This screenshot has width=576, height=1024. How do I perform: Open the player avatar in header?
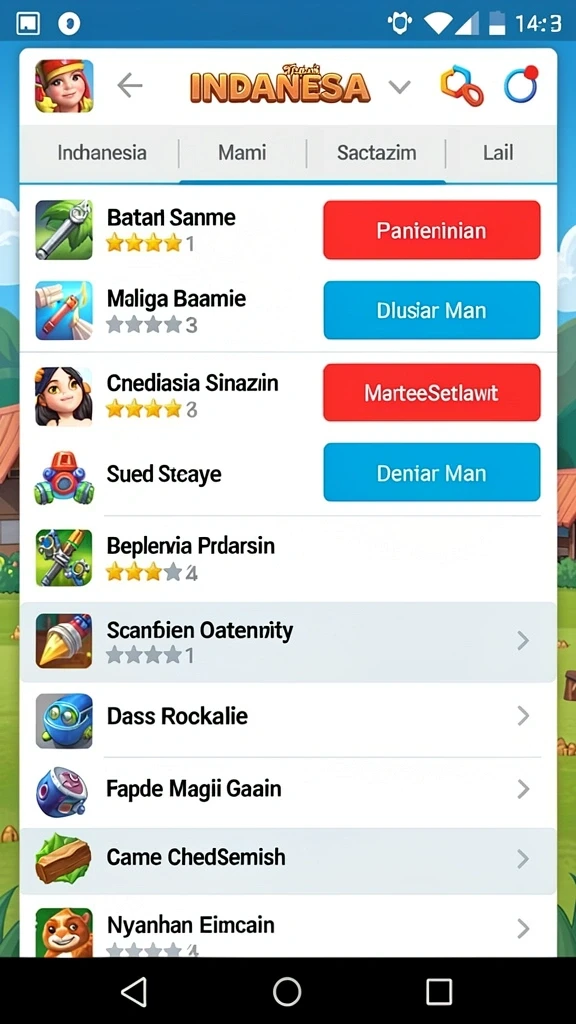pos(64,86)
